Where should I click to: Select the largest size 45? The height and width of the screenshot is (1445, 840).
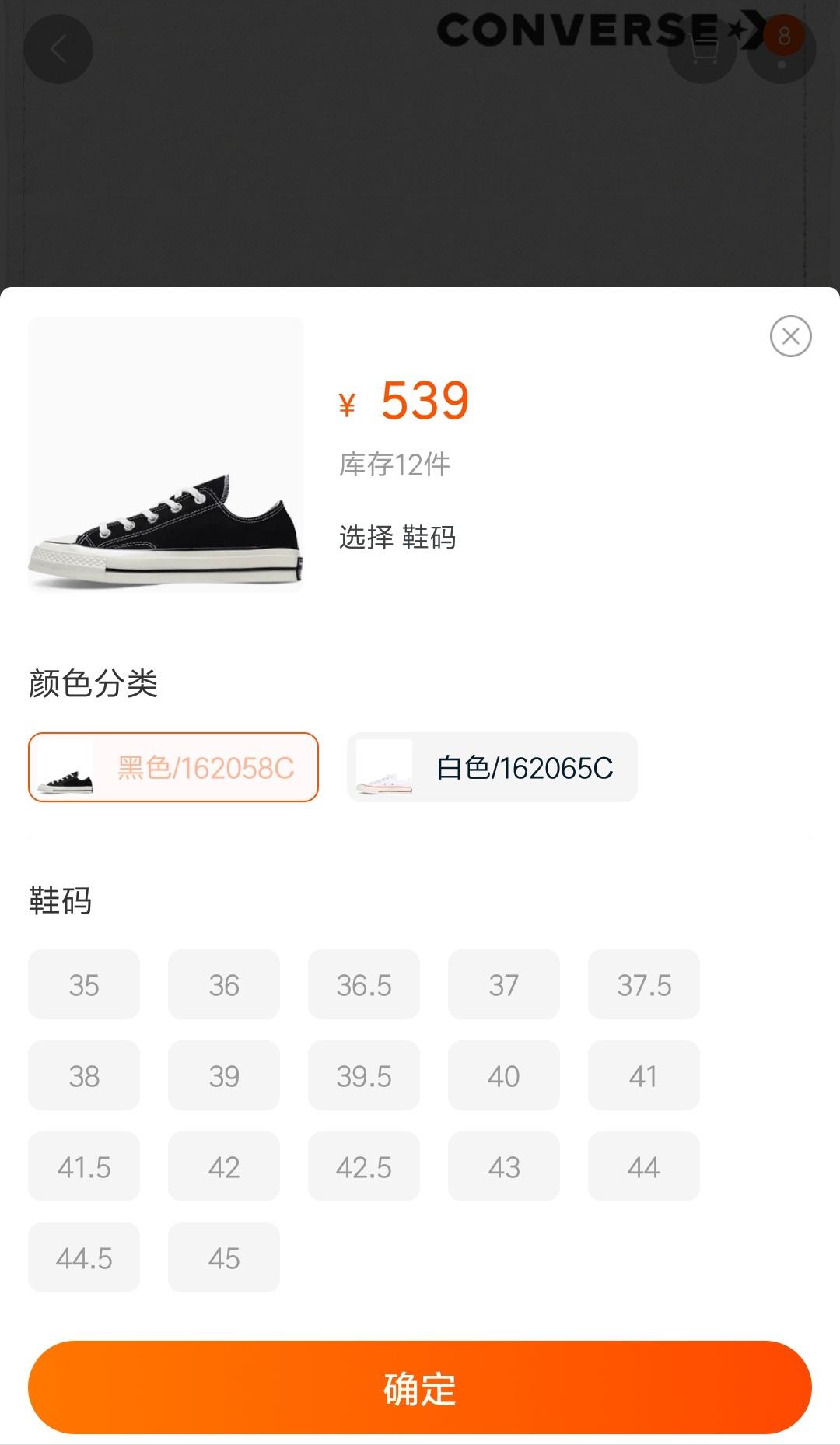pos(223,1257)
